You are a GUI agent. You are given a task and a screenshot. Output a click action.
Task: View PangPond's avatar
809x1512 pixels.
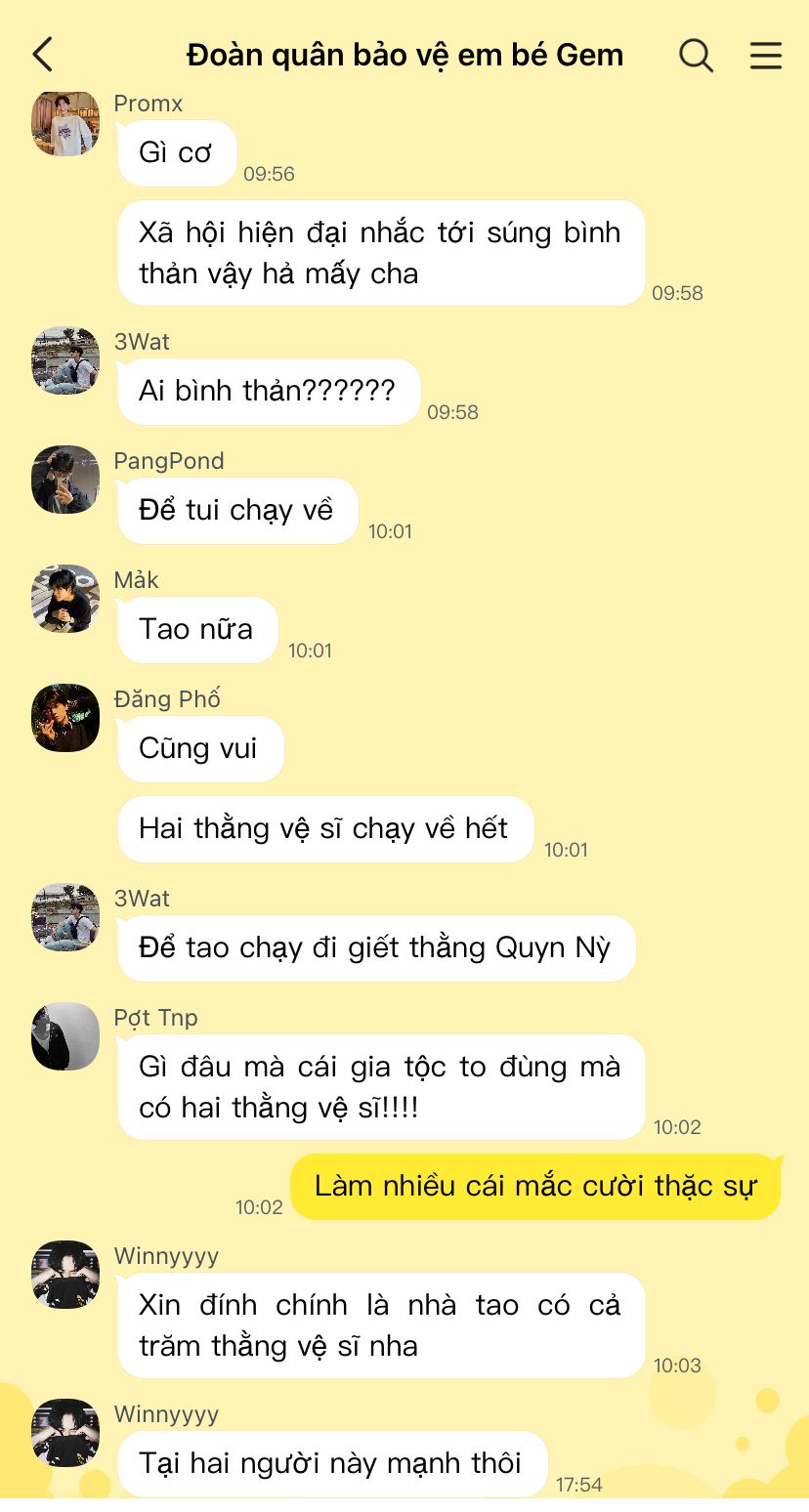[x=65, y=480]
